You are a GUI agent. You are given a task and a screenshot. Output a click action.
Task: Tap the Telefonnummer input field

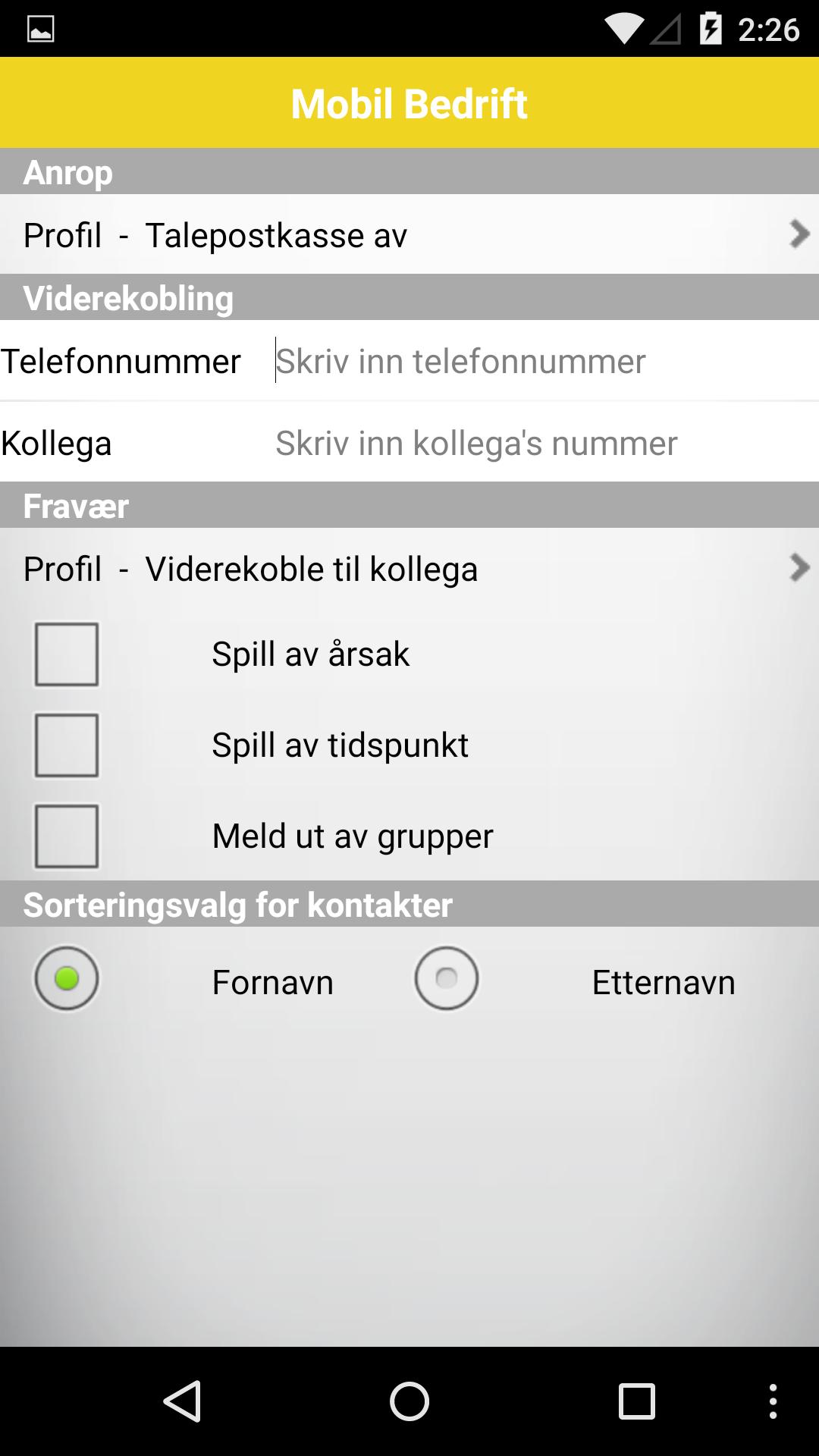point(542,361)
